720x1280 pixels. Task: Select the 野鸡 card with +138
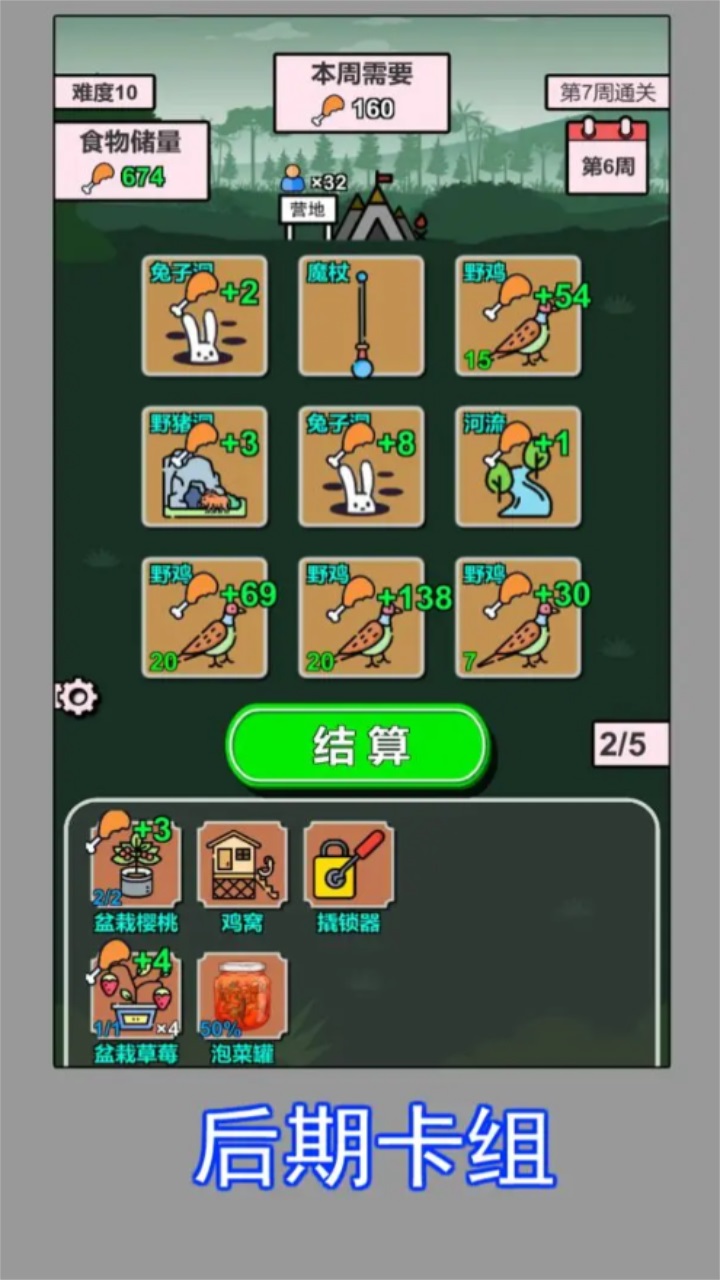[361, 618]
